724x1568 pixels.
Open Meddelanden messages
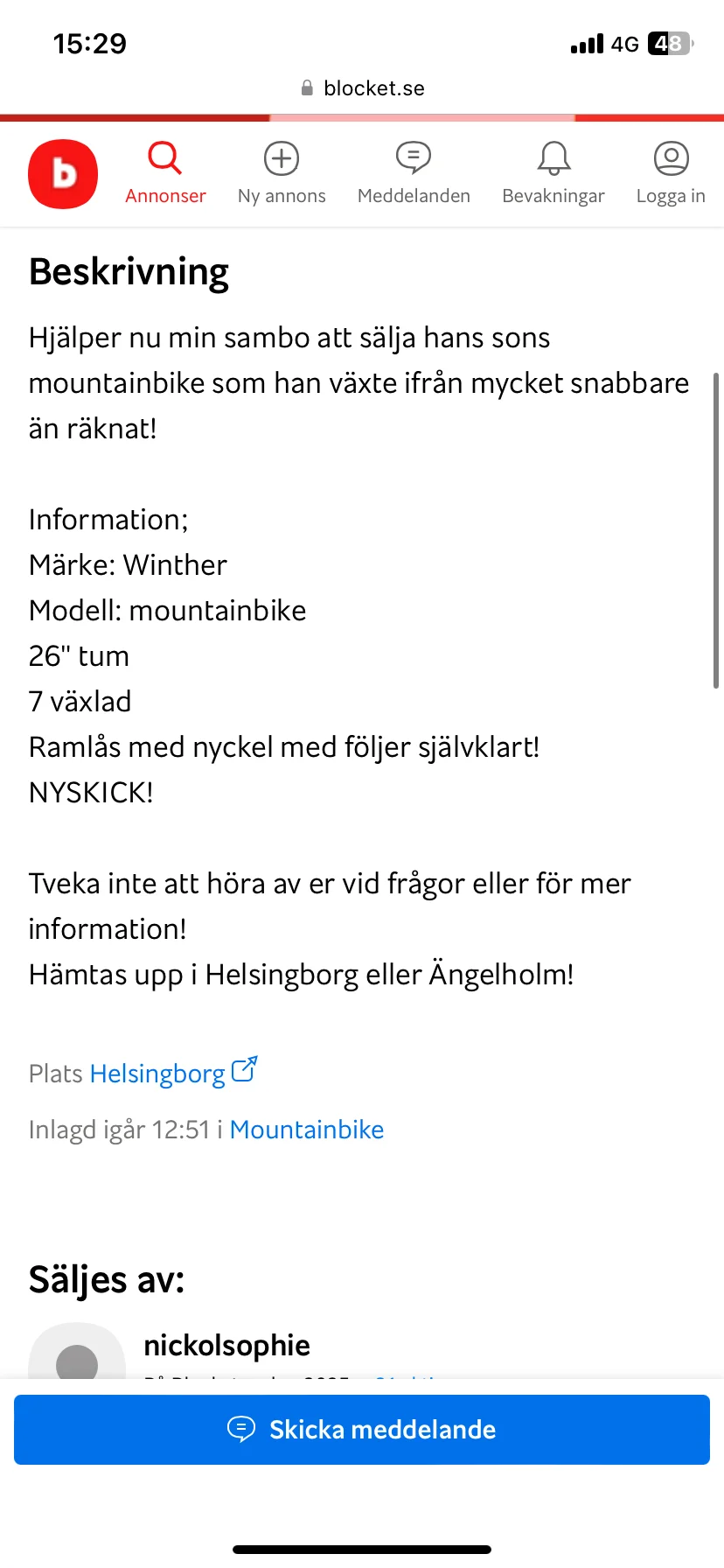point(414,173)
